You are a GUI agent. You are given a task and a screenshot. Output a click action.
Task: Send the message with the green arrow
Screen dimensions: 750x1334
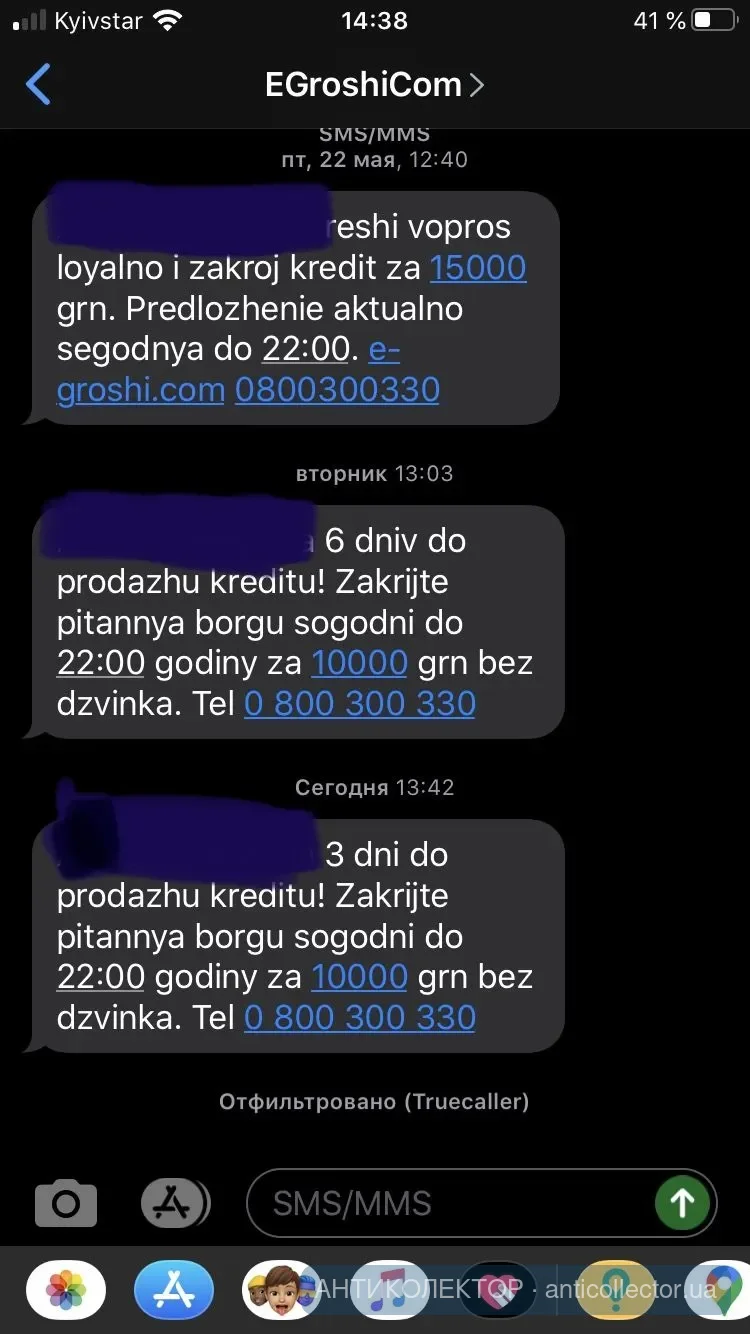click(682, 1202)
